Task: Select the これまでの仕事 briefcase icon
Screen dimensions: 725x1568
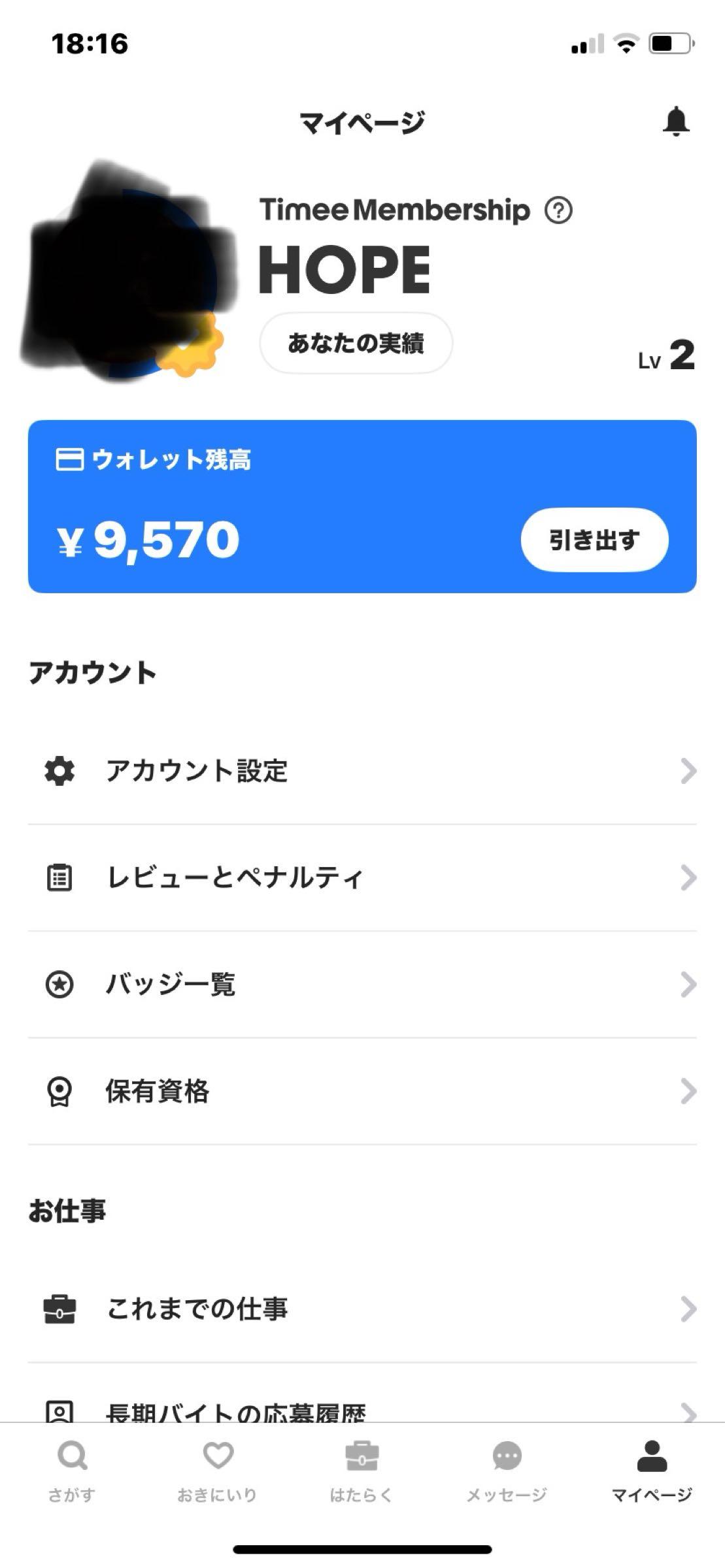Action: (60, 1308)
